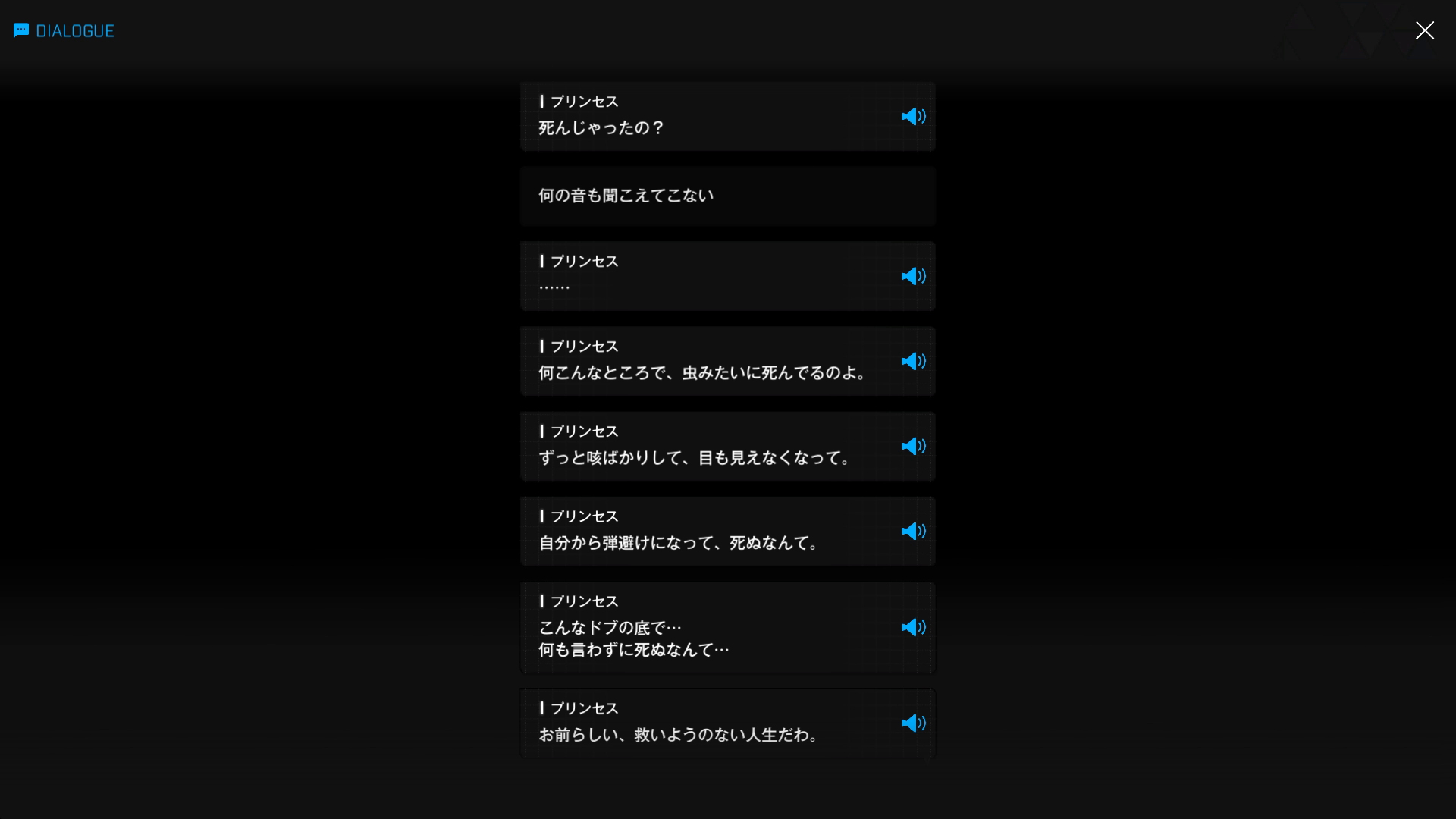This screenshot has height=819, width=1456.
Task: Play voice for ずっと咳ばかりして line
Action: point(913,446)
